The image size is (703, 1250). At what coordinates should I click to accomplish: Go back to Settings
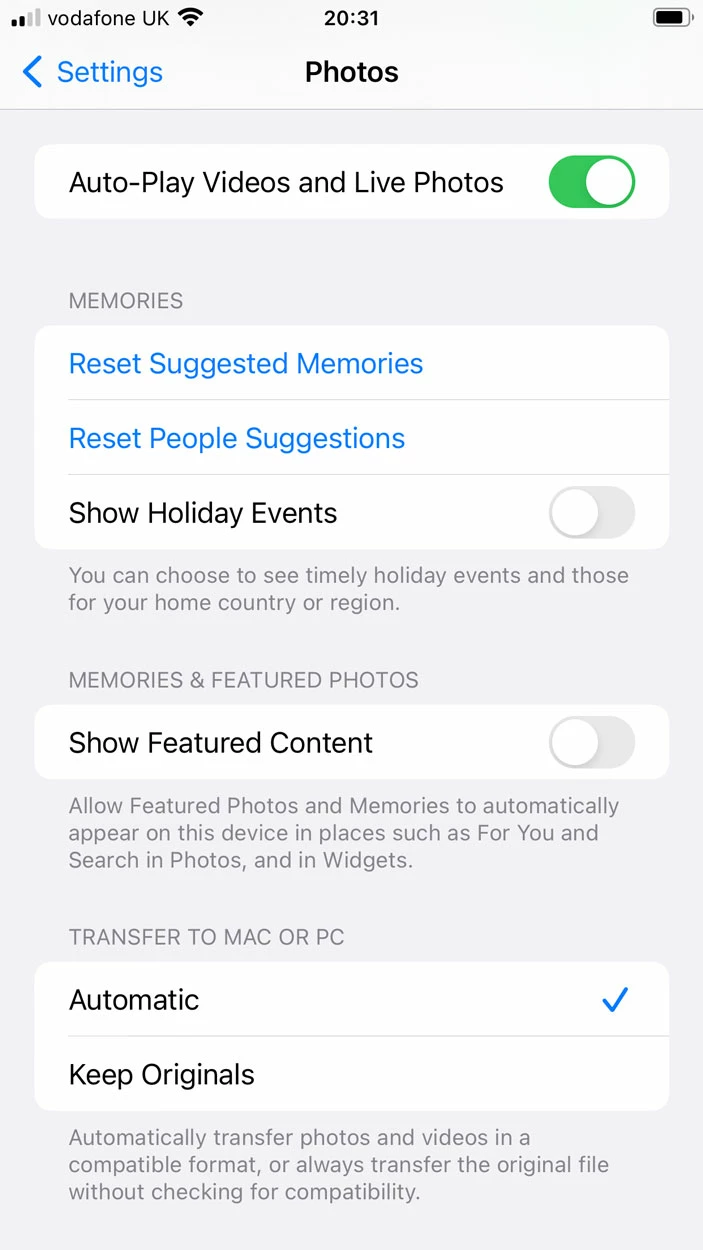(92, 72)
